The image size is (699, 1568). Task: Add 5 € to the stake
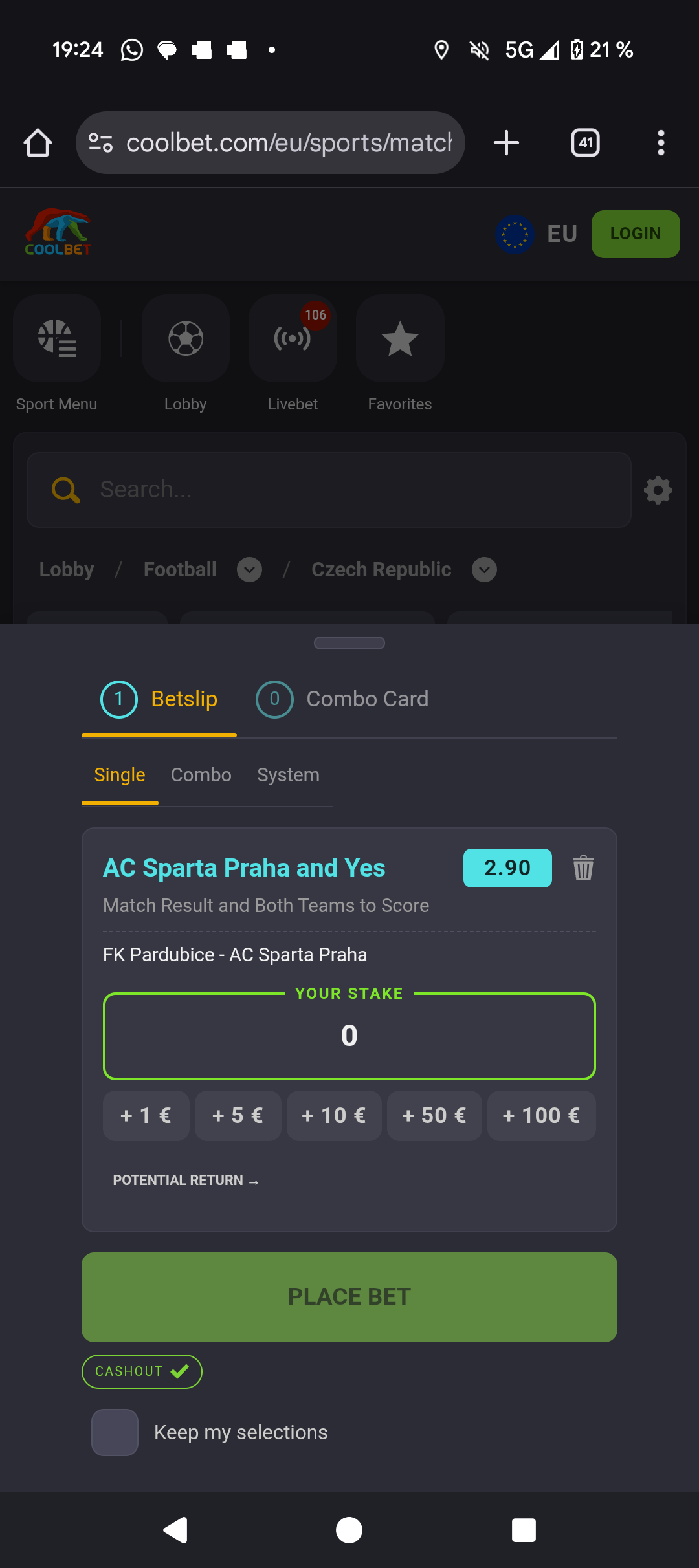pyautogui.click(x=238, y=1116)
